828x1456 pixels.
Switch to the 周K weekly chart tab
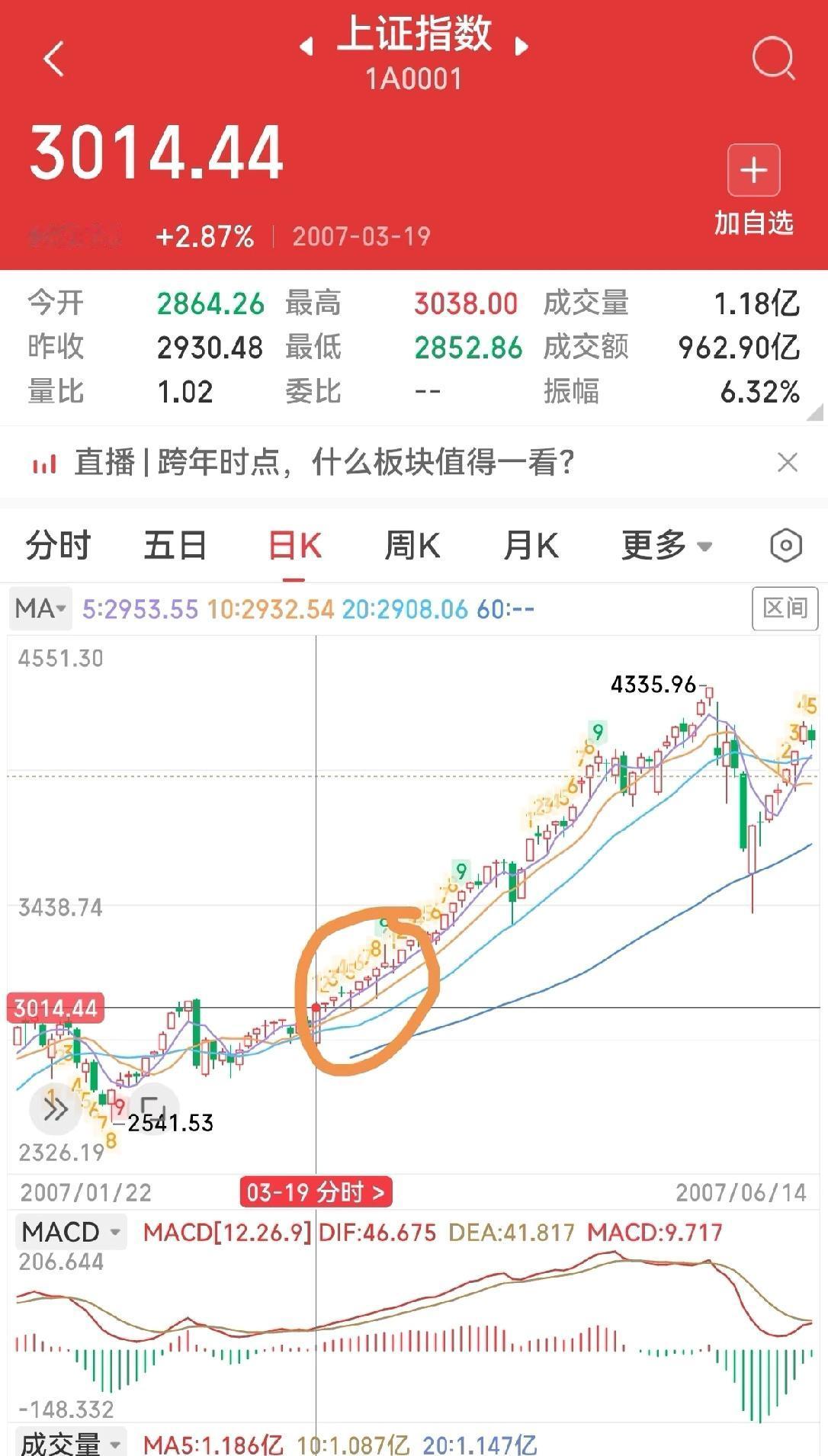point(412,546)
